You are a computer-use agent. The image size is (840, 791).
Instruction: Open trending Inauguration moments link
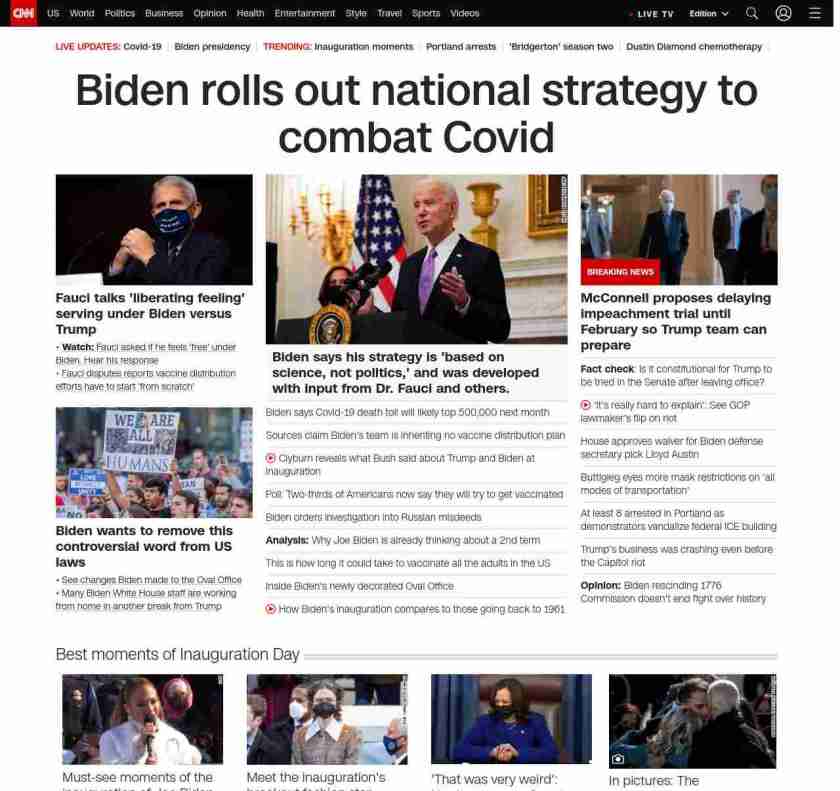coord(363,47)
